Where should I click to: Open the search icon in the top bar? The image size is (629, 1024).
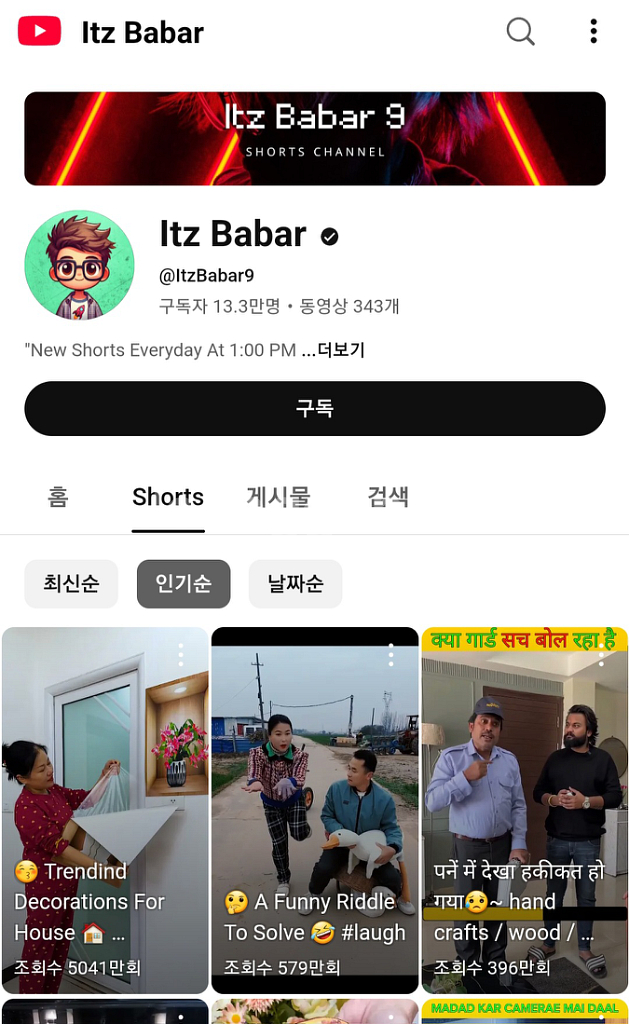click(521, 31)
